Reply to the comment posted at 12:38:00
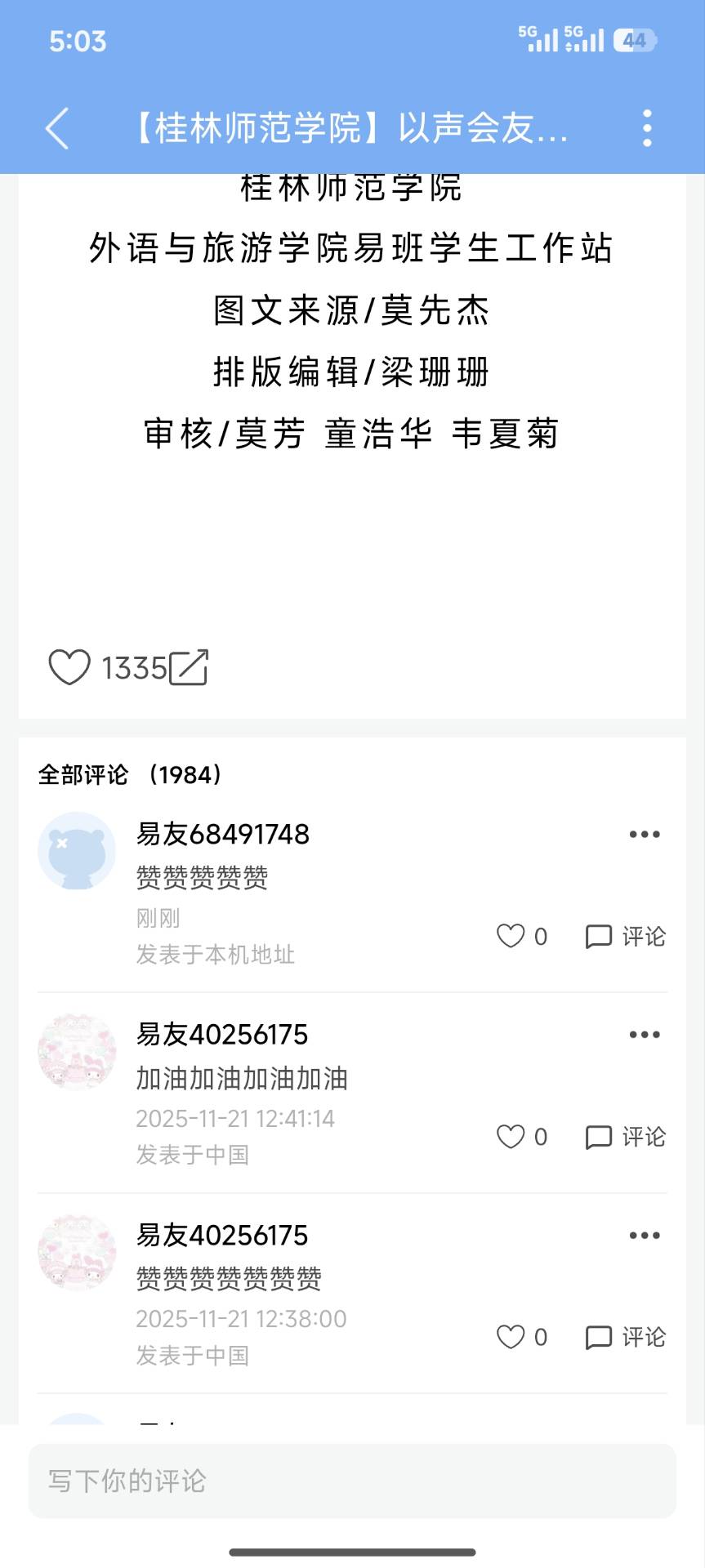This screenshot has width=705, height=1568. click(x=626, y=1337)
